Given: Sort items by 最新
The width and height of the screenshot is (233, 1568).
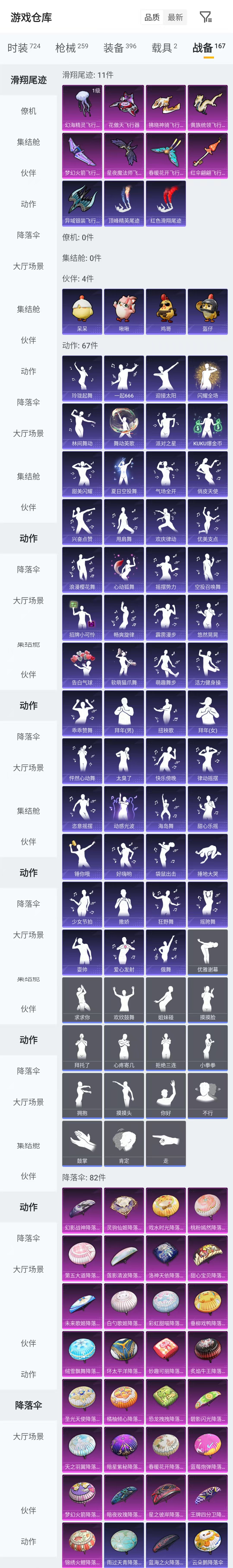Looking at the screenshot, I should point(176,17).
